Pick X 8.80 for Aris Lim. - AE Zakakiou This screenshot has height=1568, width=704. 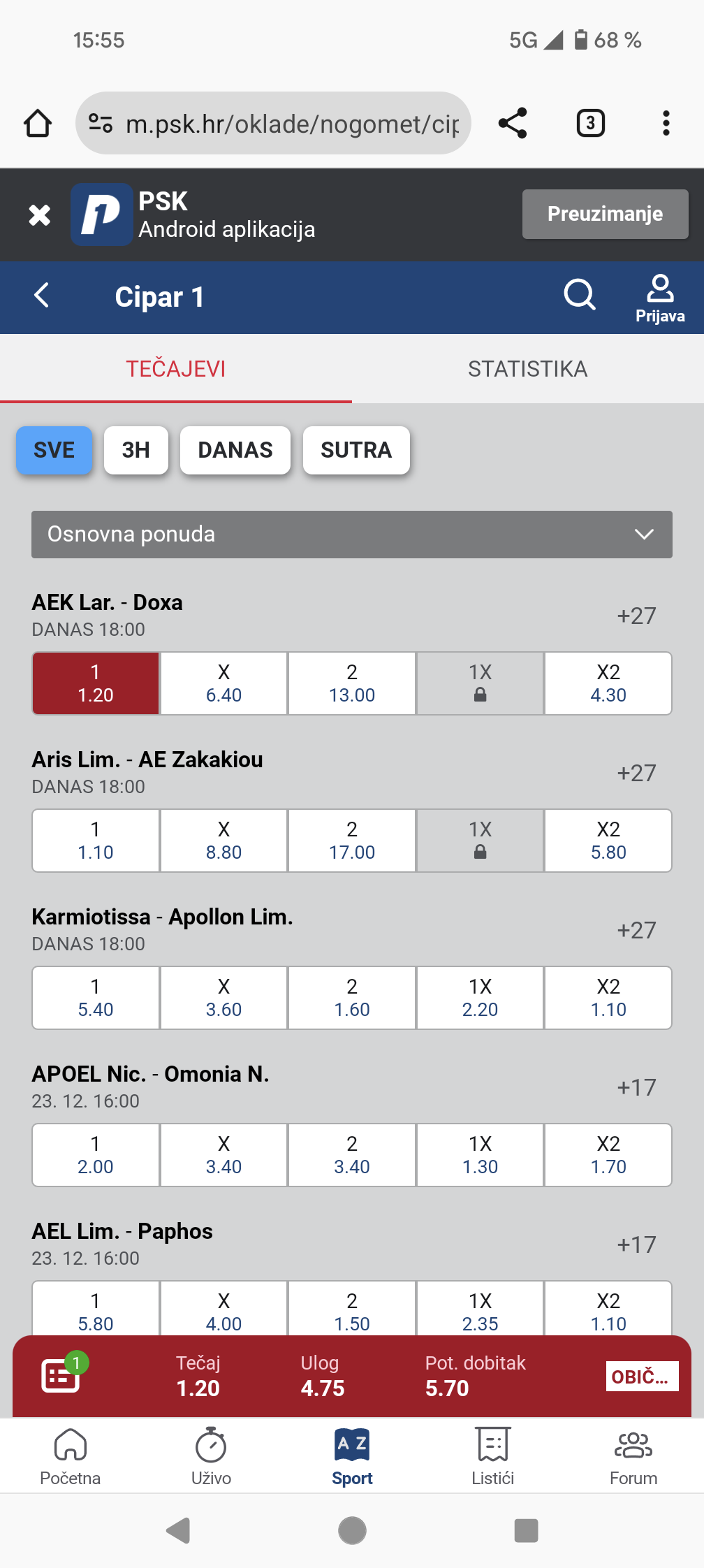pyautogui.click(x=223, y=841)
